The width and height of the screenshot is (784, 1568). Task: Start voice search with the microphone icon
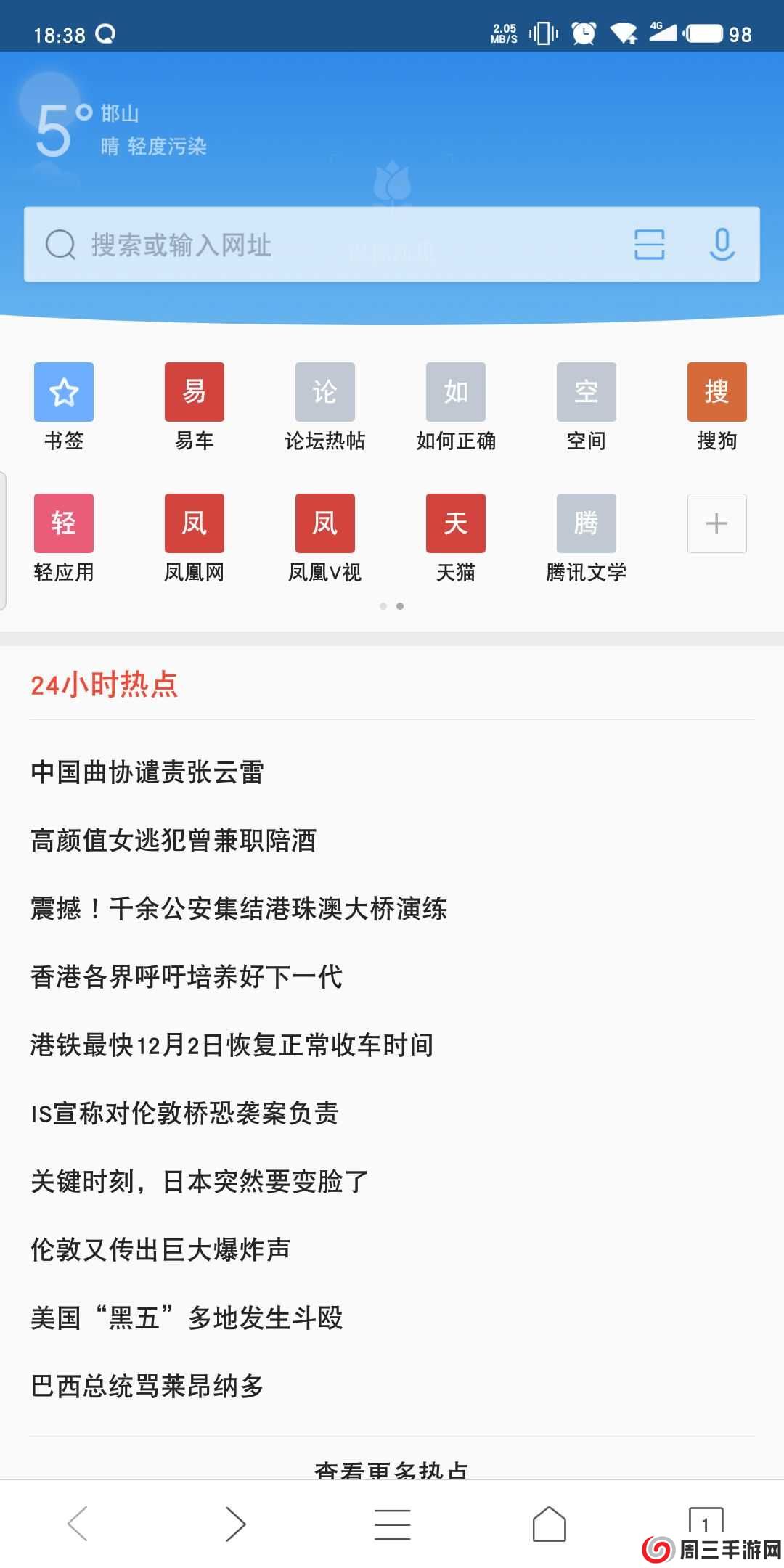pos(720,245)
